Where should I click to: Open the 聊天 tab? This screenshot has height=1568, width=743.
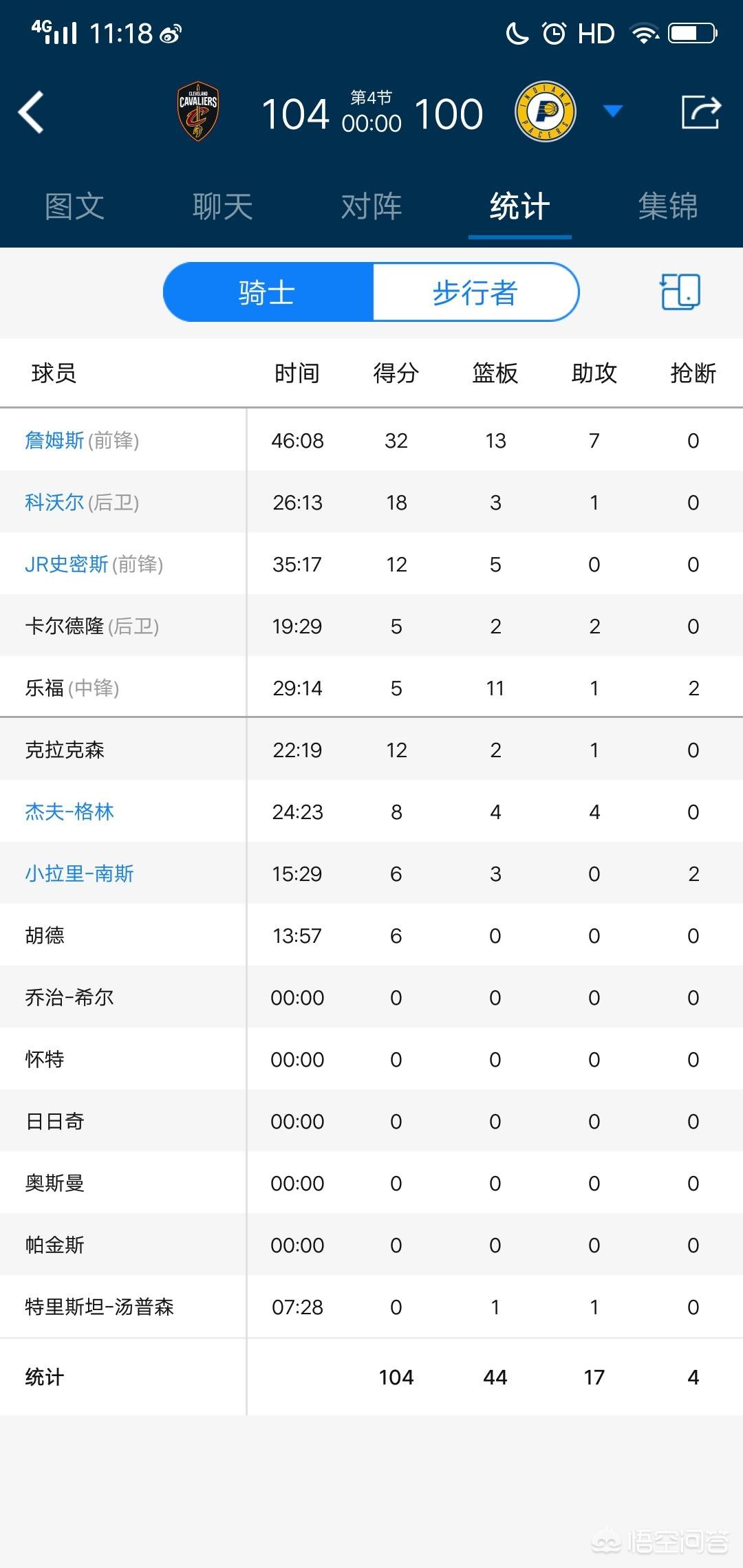pos(223,206)
